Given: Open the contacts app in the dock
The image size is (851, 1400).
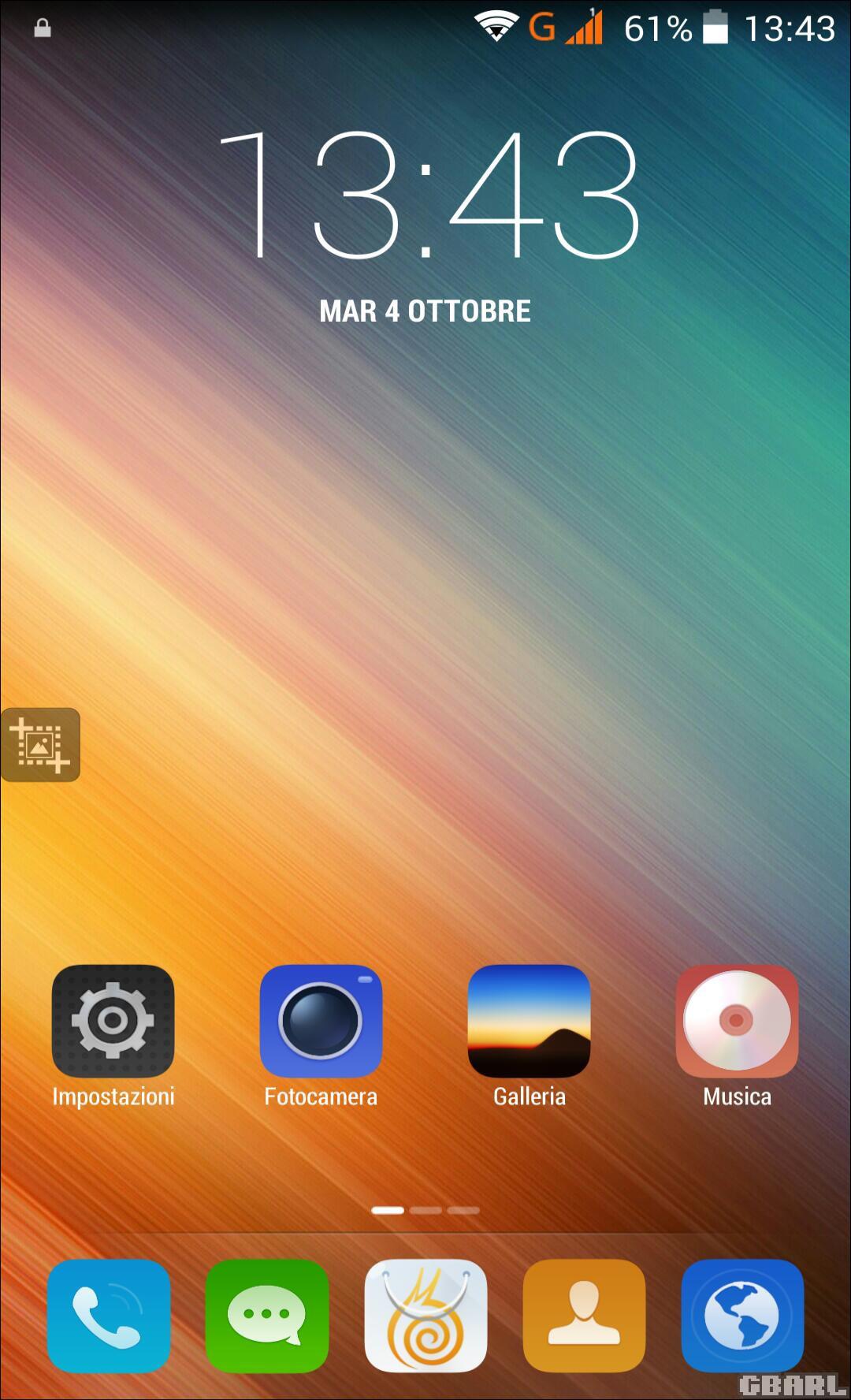Looking at the screenshot, I should tap(584, 1316).
